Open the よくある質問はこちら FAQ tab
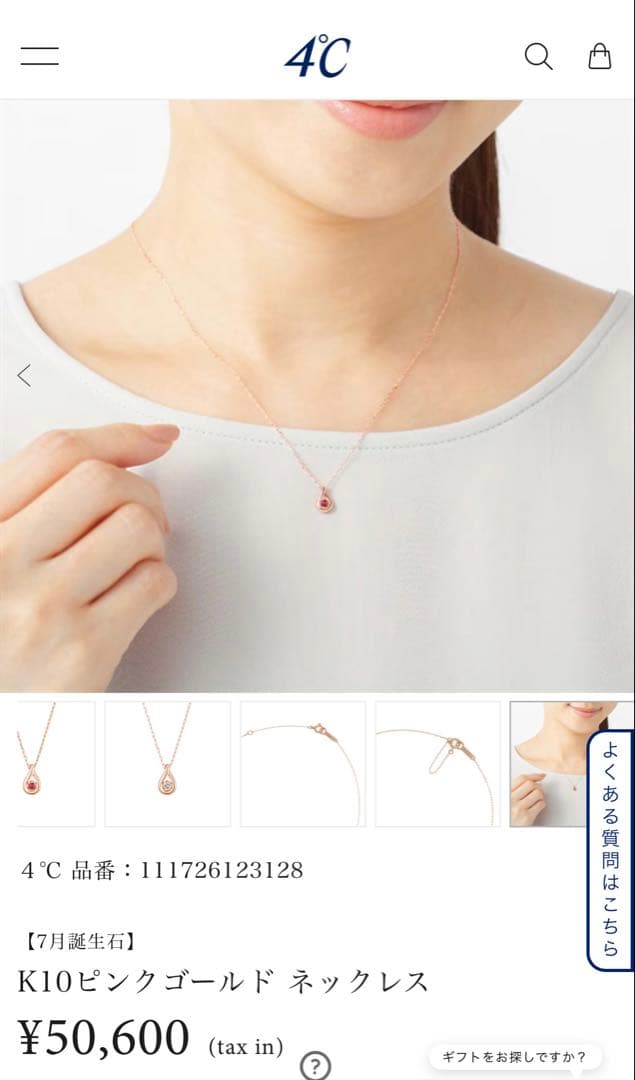This screenshot has width=635, height=1080. coord(610,850)
